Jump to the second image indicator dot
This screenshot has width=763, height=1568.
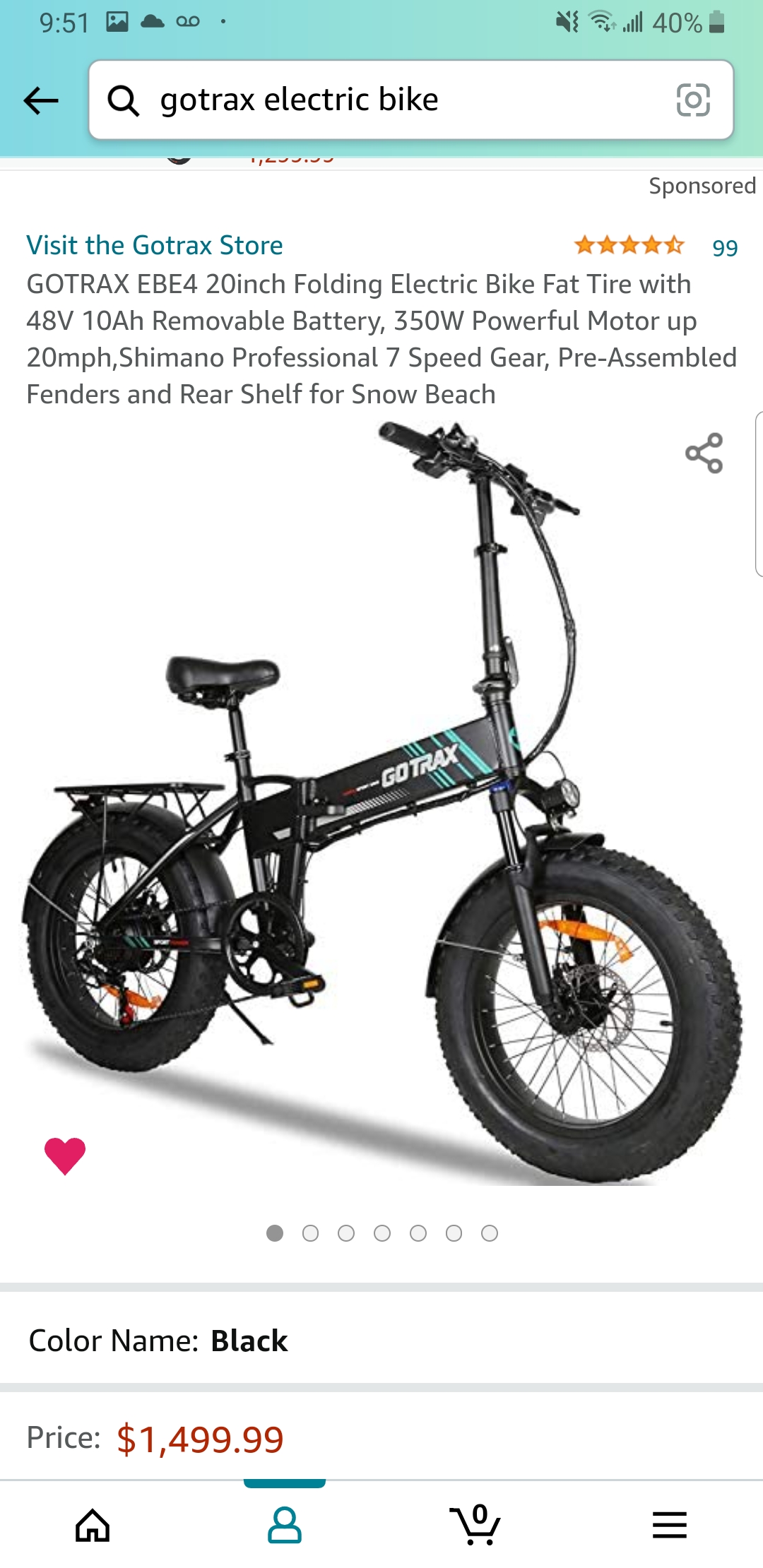pyautogui.click(x=310, y=1233)
